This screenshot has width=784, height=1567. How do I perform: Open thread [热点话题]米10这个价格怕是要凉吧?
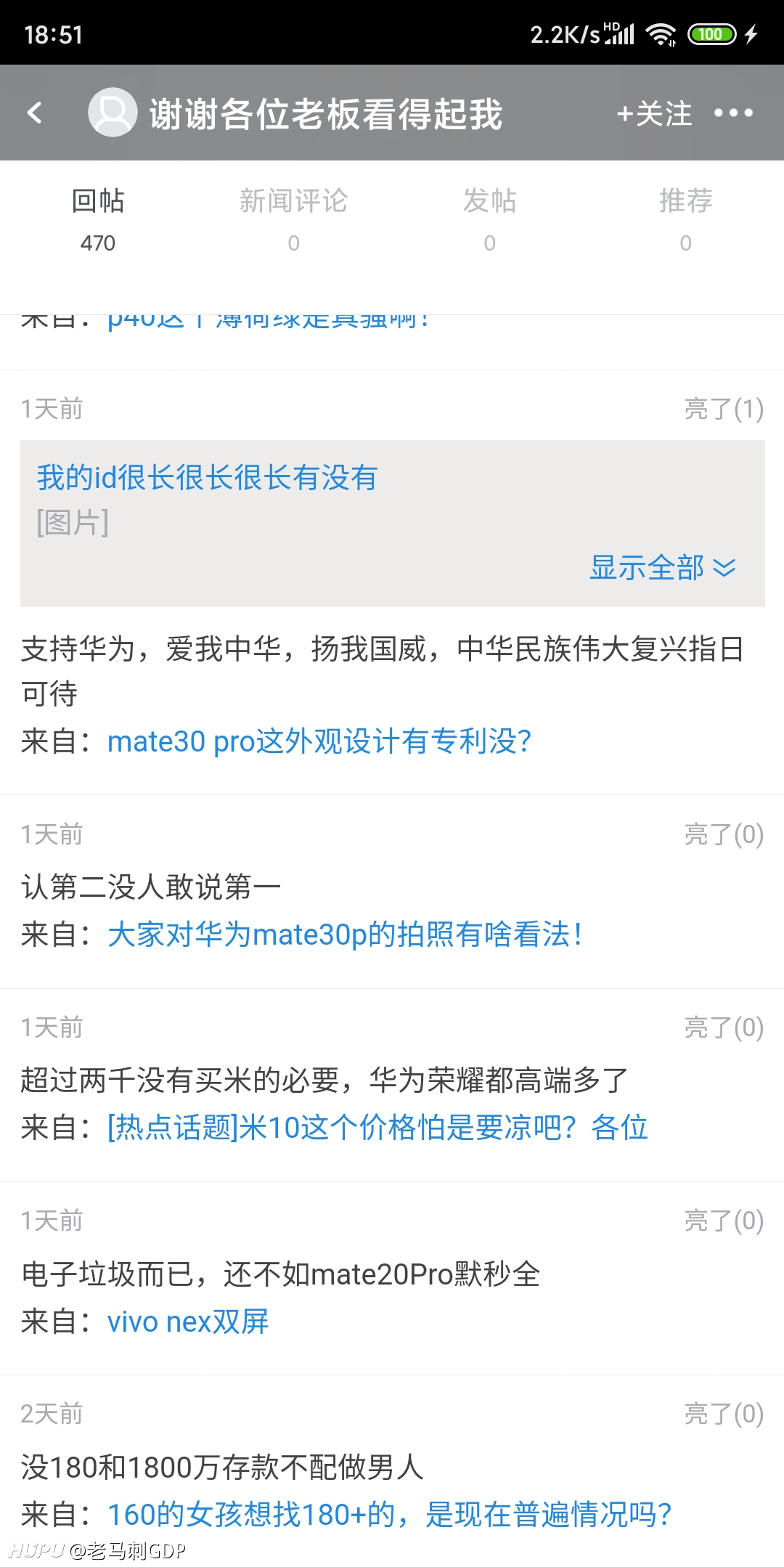(x=377, y=1128)
